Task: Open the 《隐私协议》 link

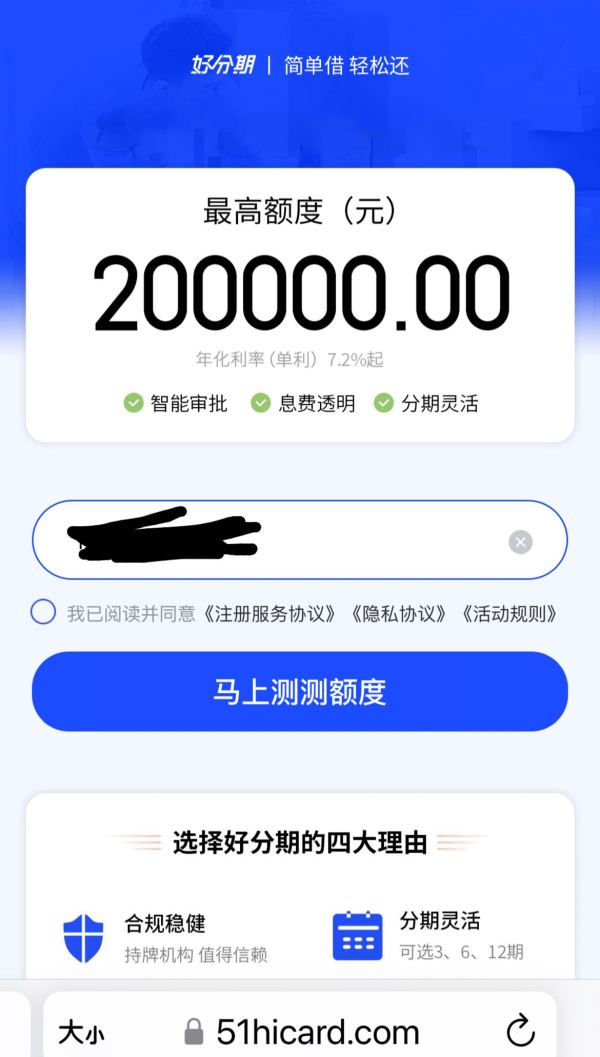Action: [399, 613]
